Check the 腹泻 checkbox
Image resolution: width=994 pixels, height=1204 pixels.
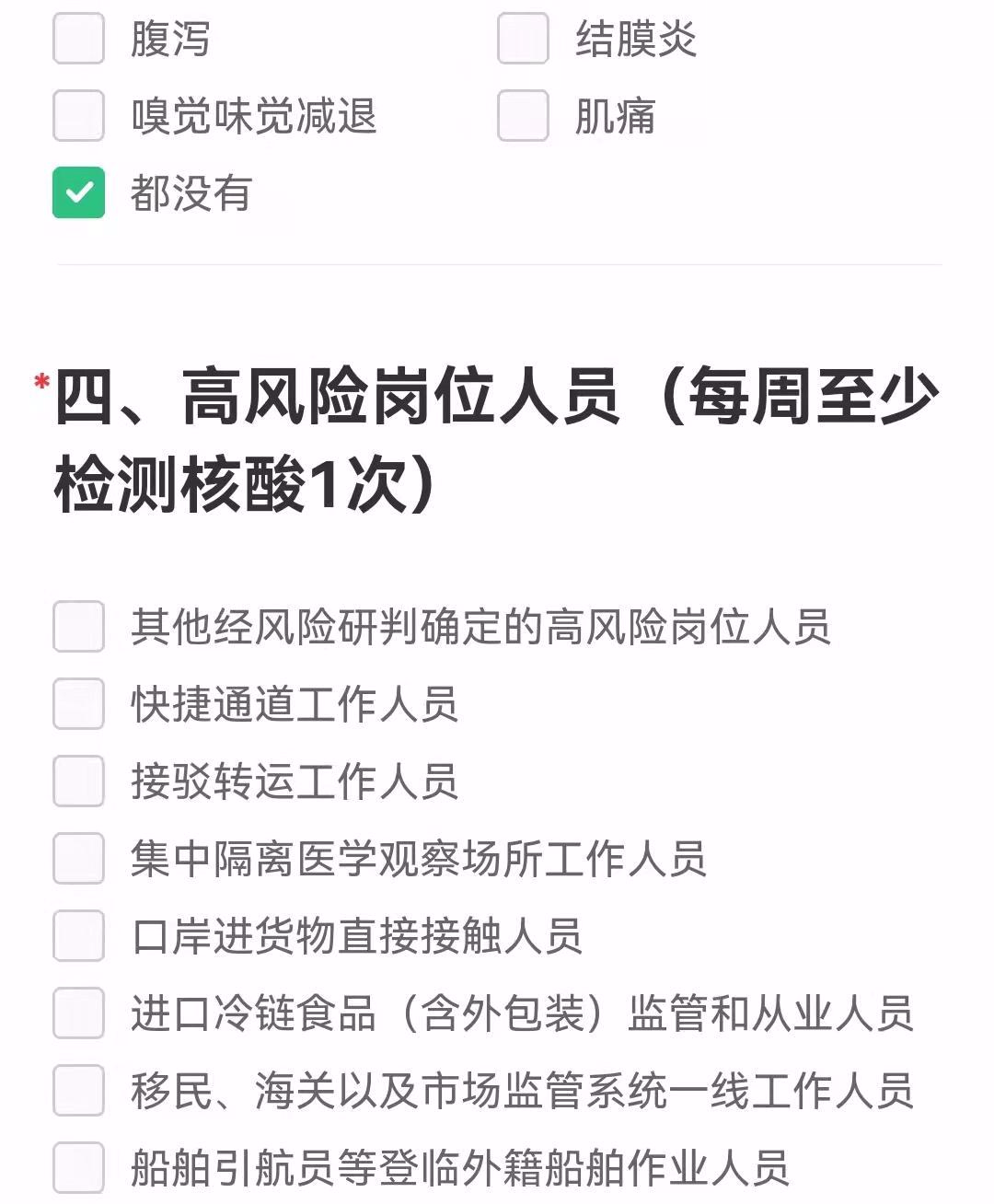coord(78,39)
